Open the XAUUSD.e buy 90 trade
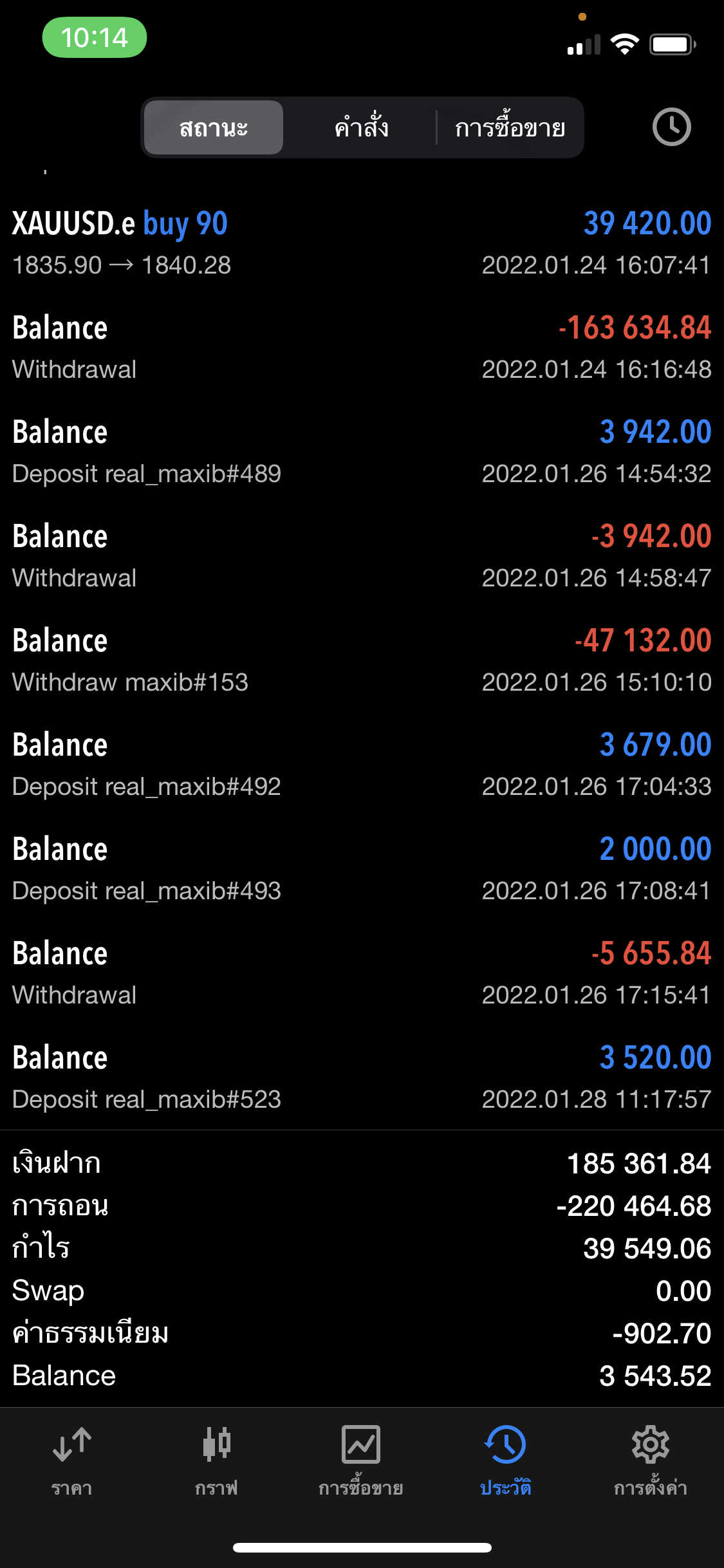 [x=362, y=243]
